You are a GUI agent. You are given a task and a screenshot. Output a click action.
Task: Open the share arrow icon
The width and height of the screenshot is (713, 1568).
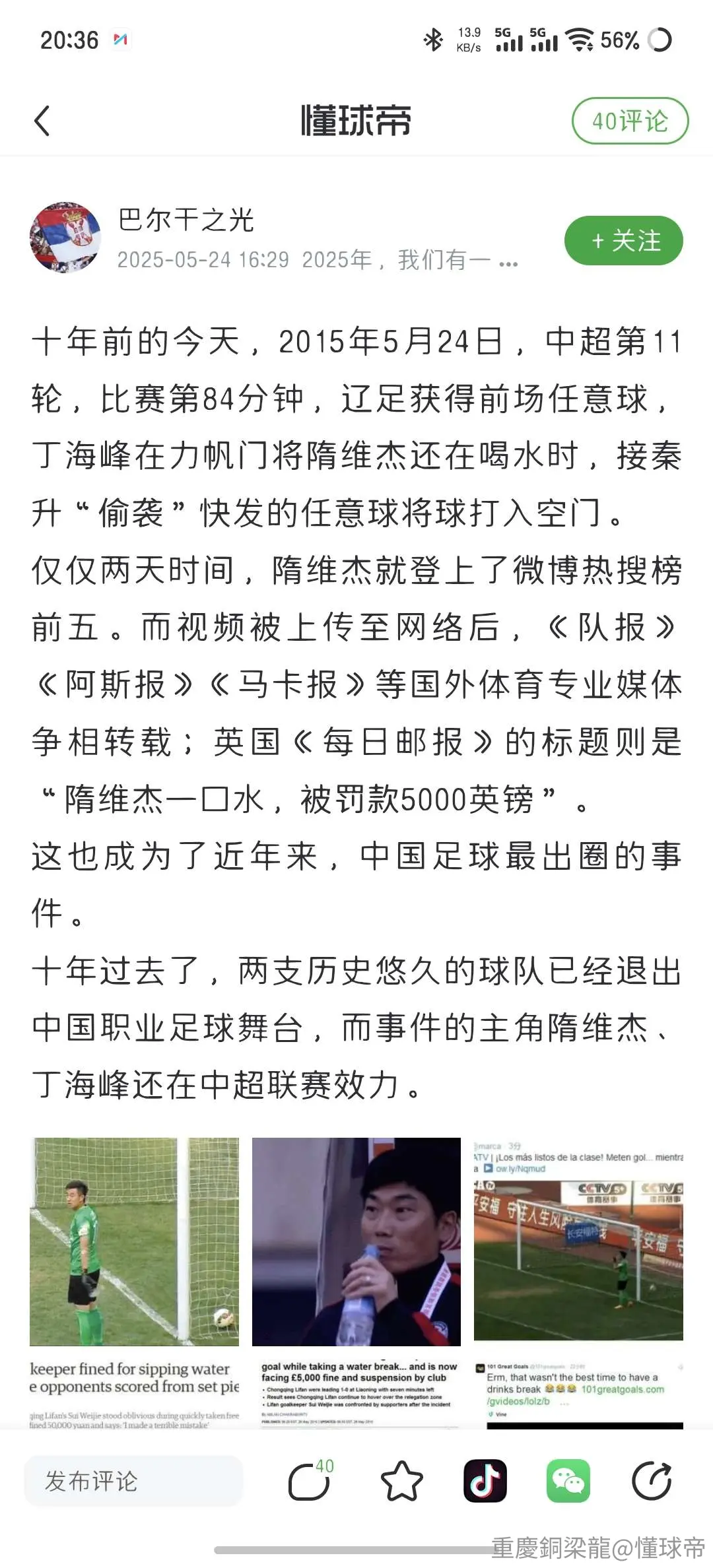(x=652, y=1481)
